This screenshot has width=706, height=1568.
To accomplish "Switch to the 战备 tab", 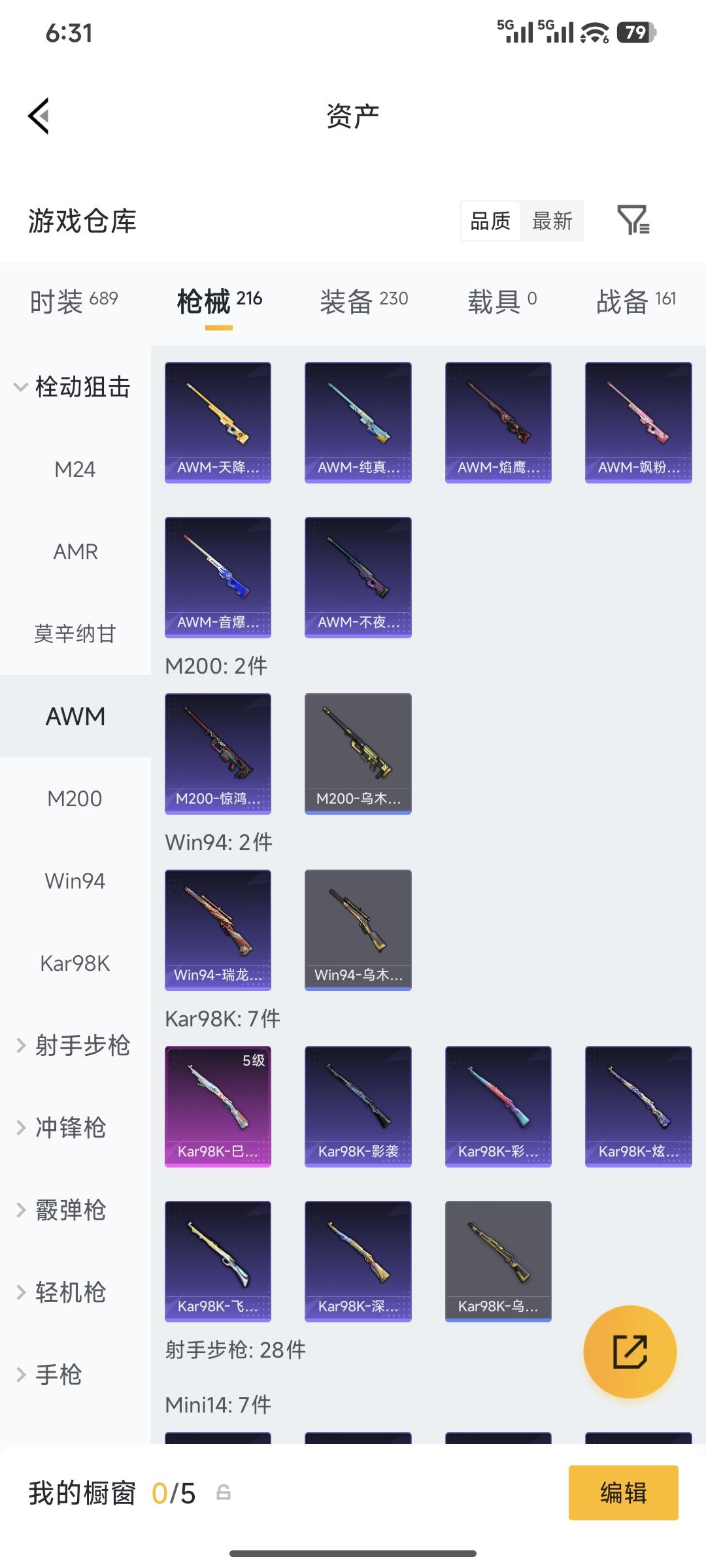I will (635, 301).
